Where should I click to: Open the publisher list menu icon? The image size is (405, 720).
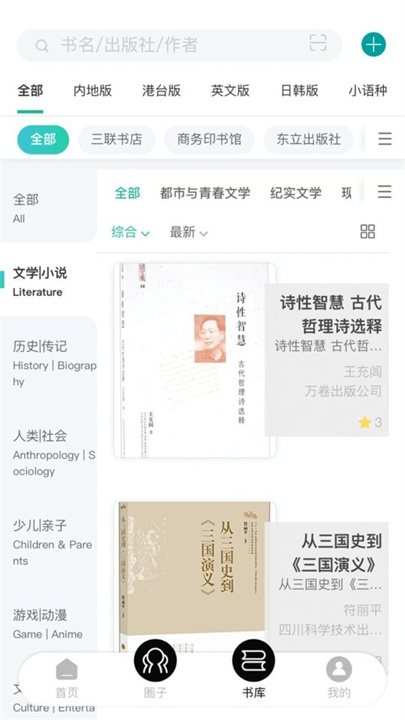pyautogui.click(x=385, y=139)
